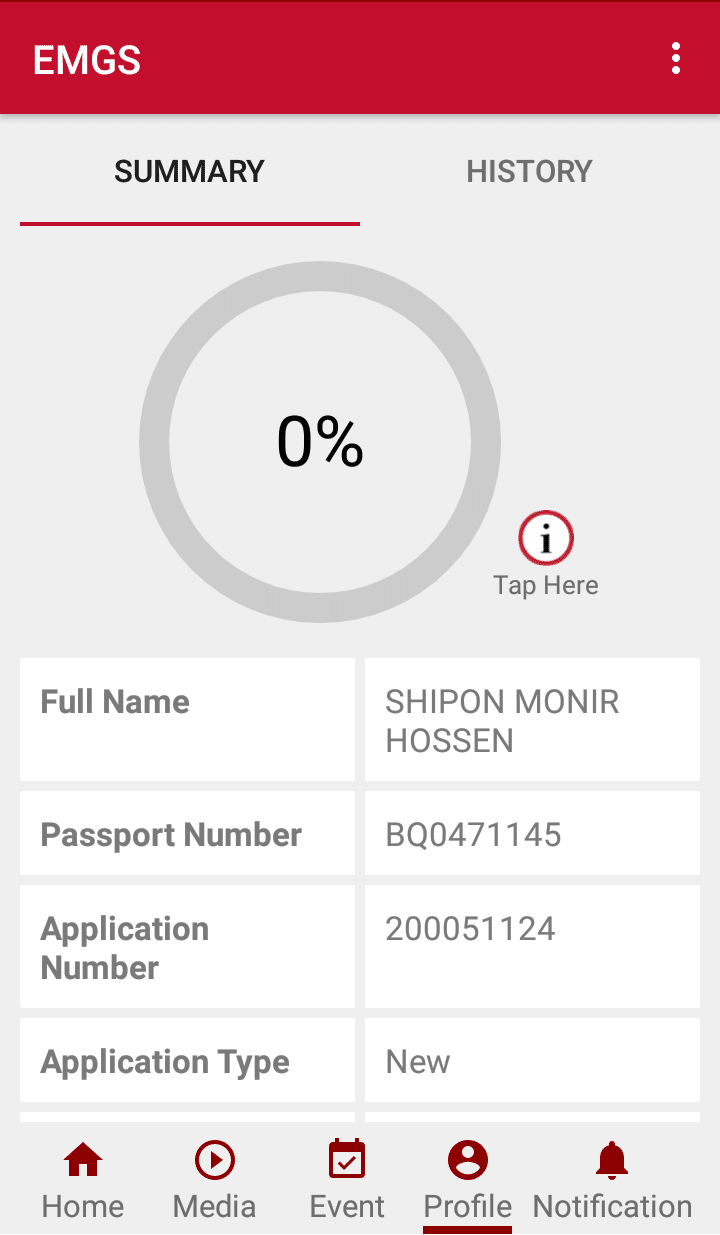View the Notification tab
720x1235 pixels.
click(x=612, y=1181)
